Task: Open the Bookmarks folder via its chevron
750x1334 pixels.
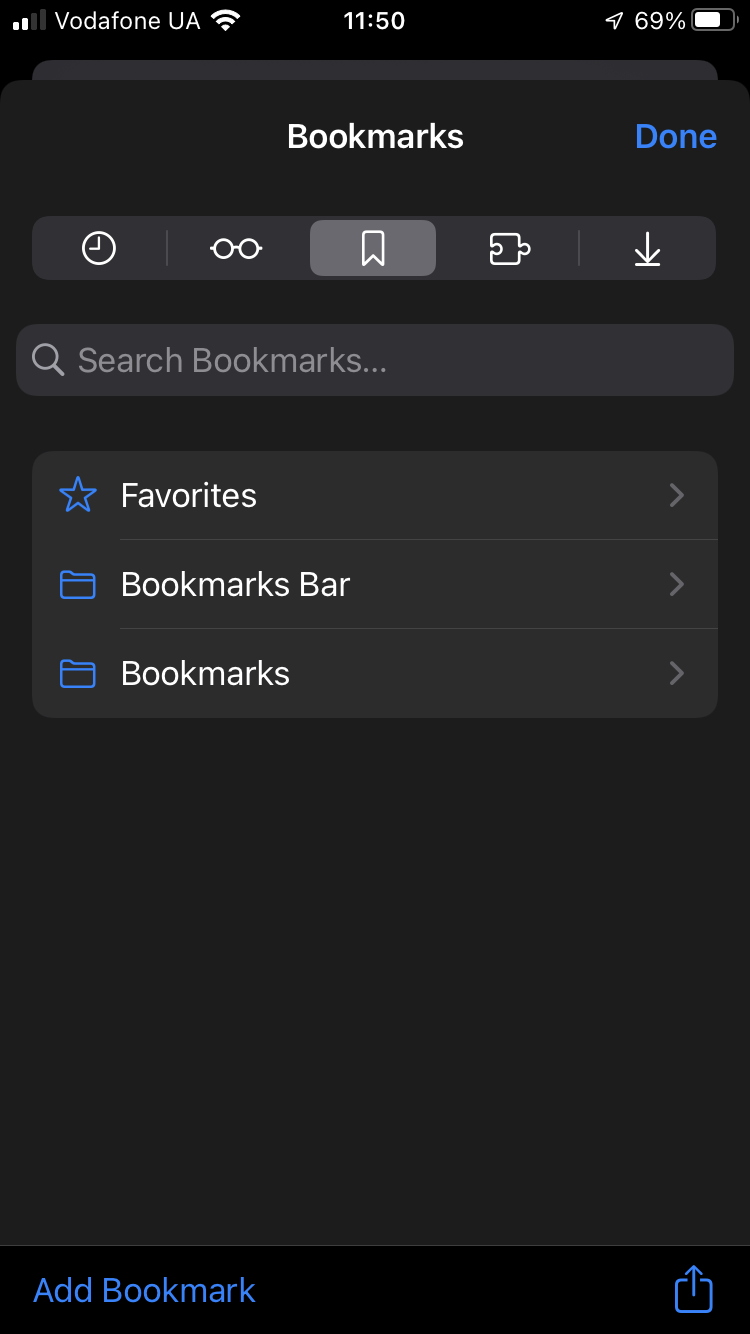Action: [677, 673]
